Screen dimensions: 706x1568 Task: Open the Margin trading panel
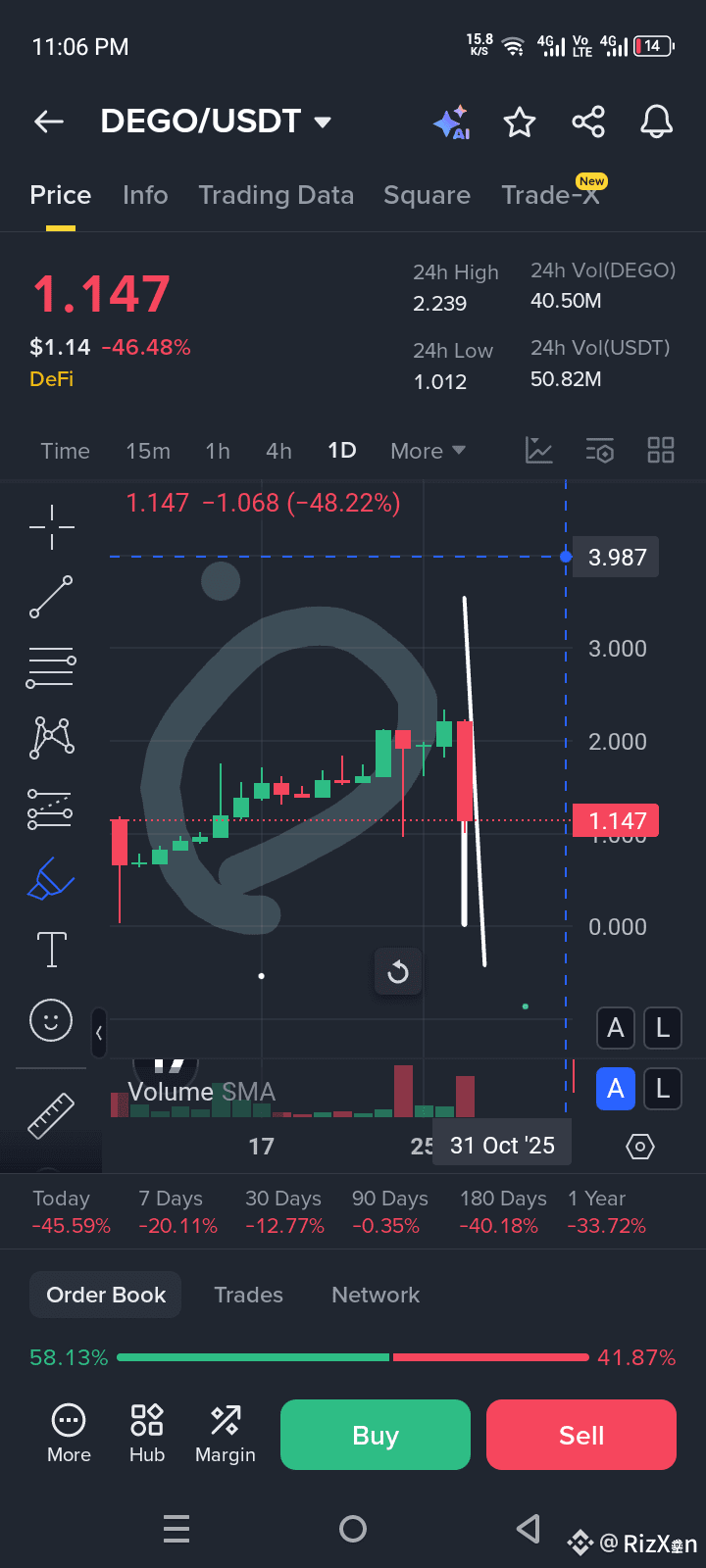pos(225,1434)
